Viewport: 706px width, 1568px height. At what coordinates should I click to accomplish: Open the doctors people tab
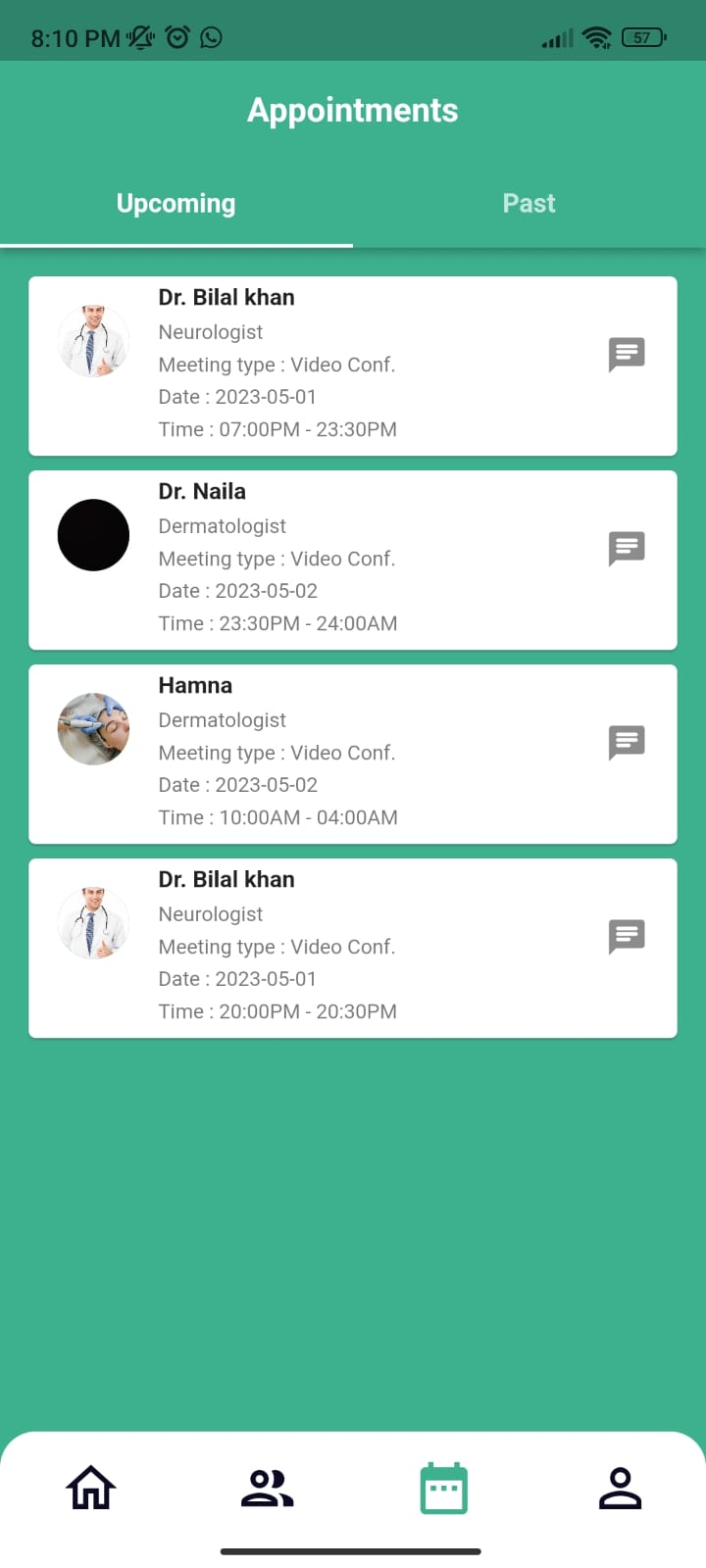(267, 1488)
